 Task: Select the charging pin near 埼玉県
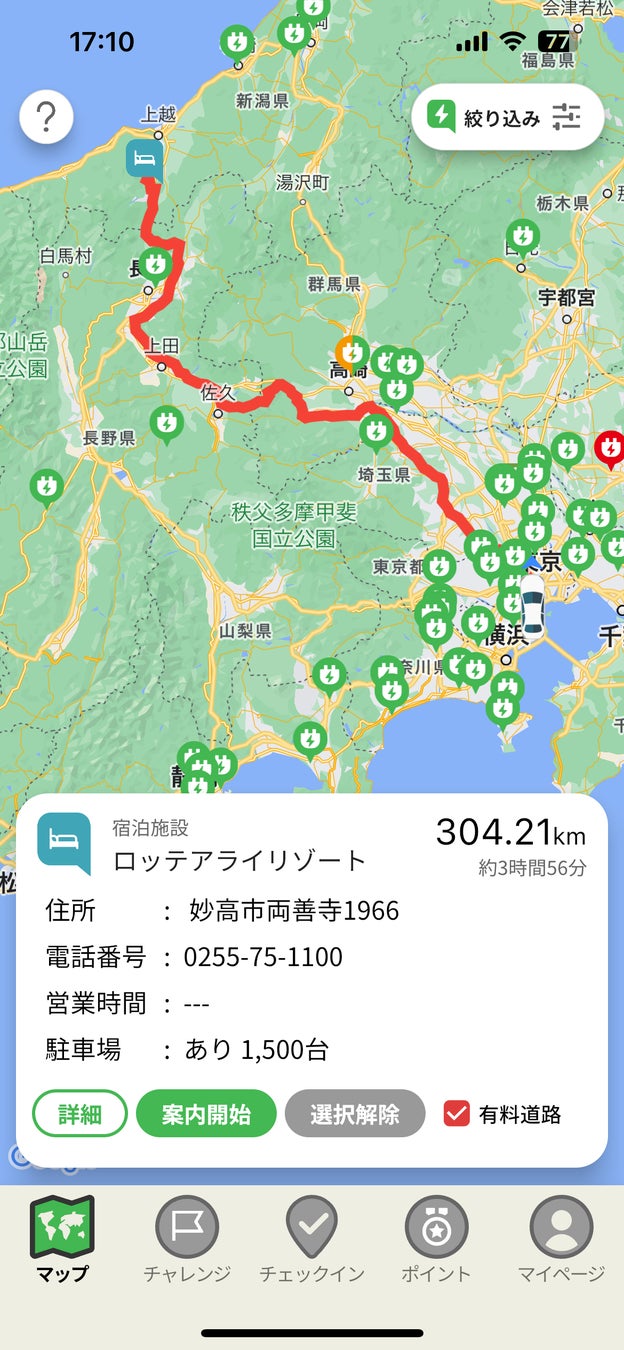click(376, 431)
